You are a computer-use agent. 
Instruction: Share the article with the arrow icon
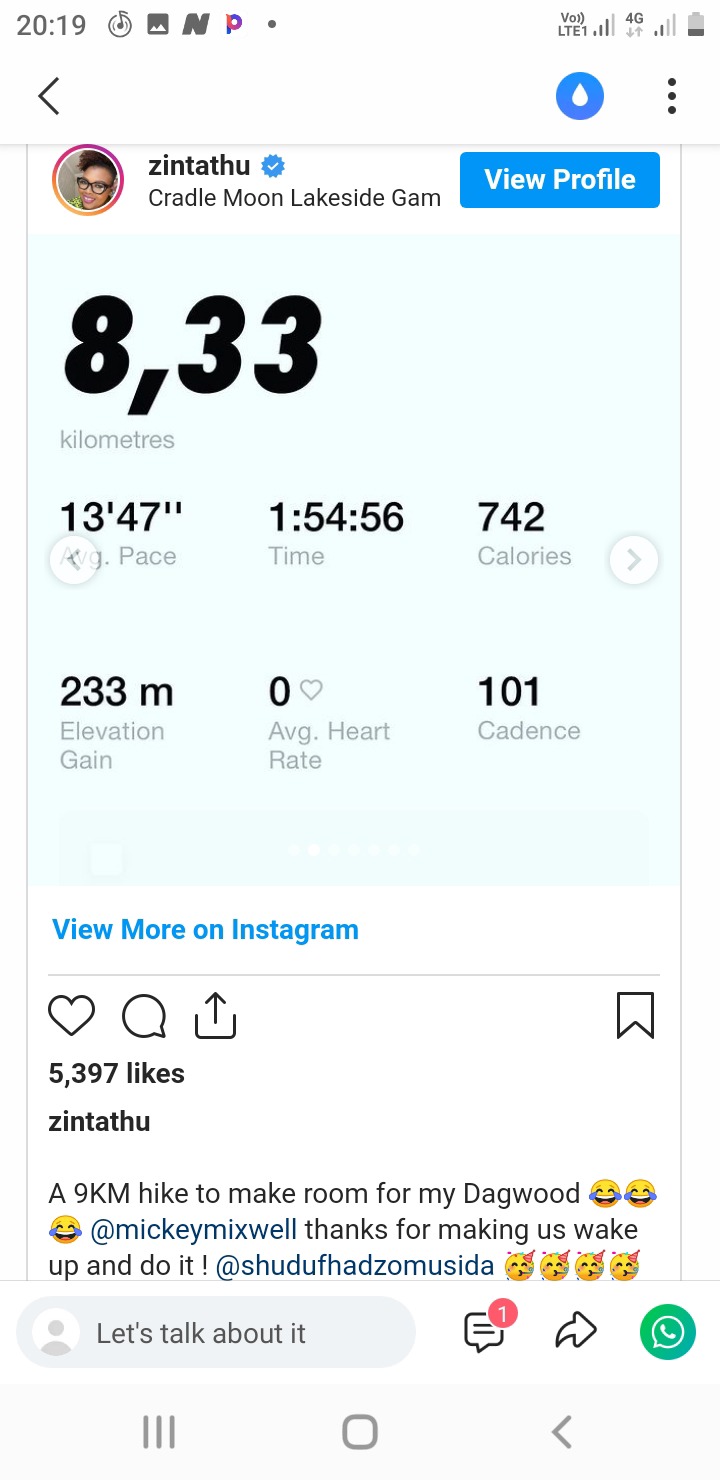click(576, 1331)
